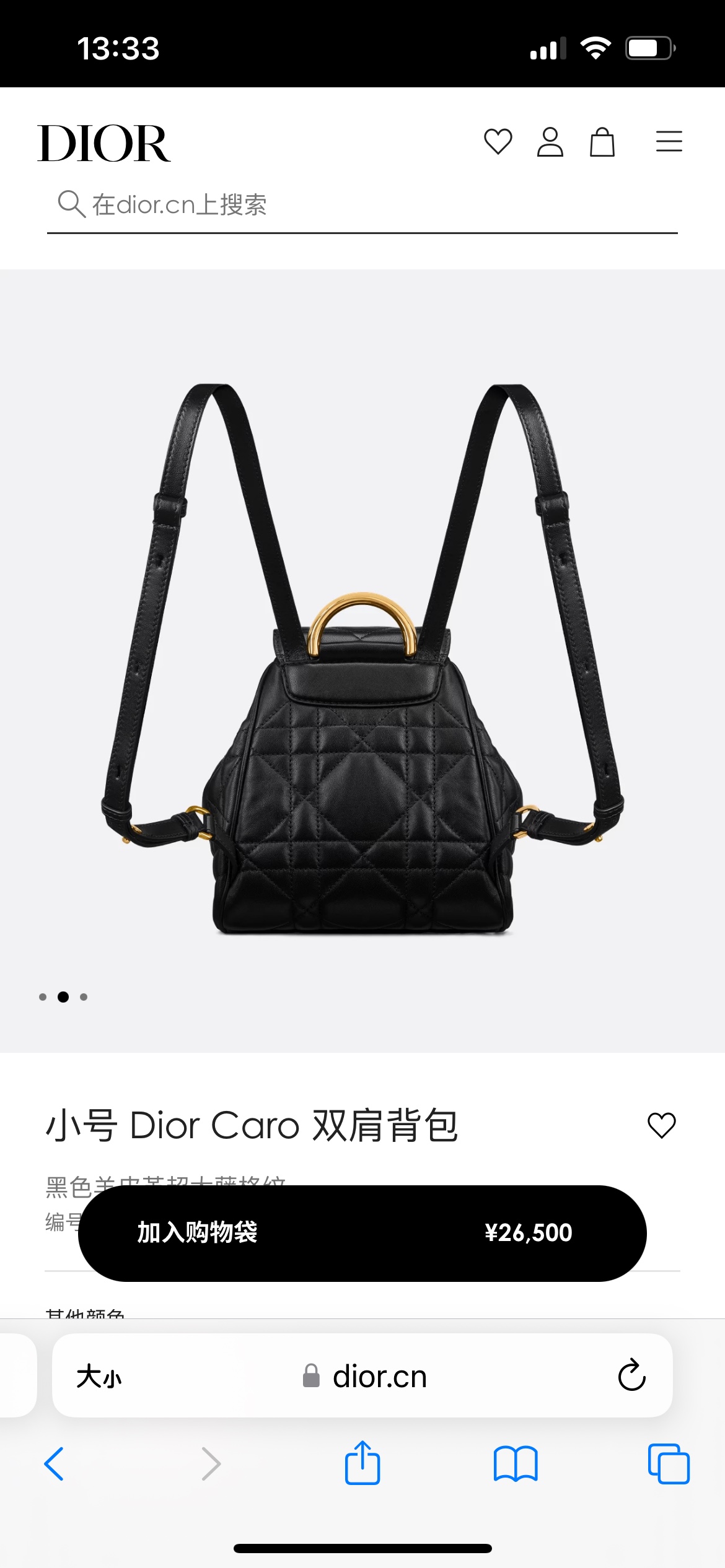The height and width of the screenshot is (1568, 725).
Task: Share this page via Safari
Action: pyautogui.click(x=362, y=1463)
